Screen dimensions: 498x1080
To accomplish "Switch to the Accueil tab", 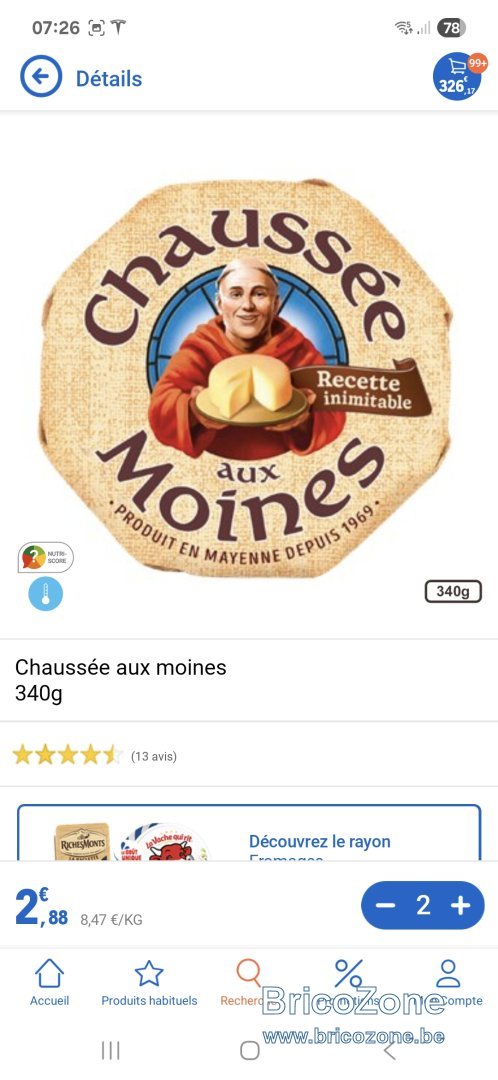I will pos(50,982).
